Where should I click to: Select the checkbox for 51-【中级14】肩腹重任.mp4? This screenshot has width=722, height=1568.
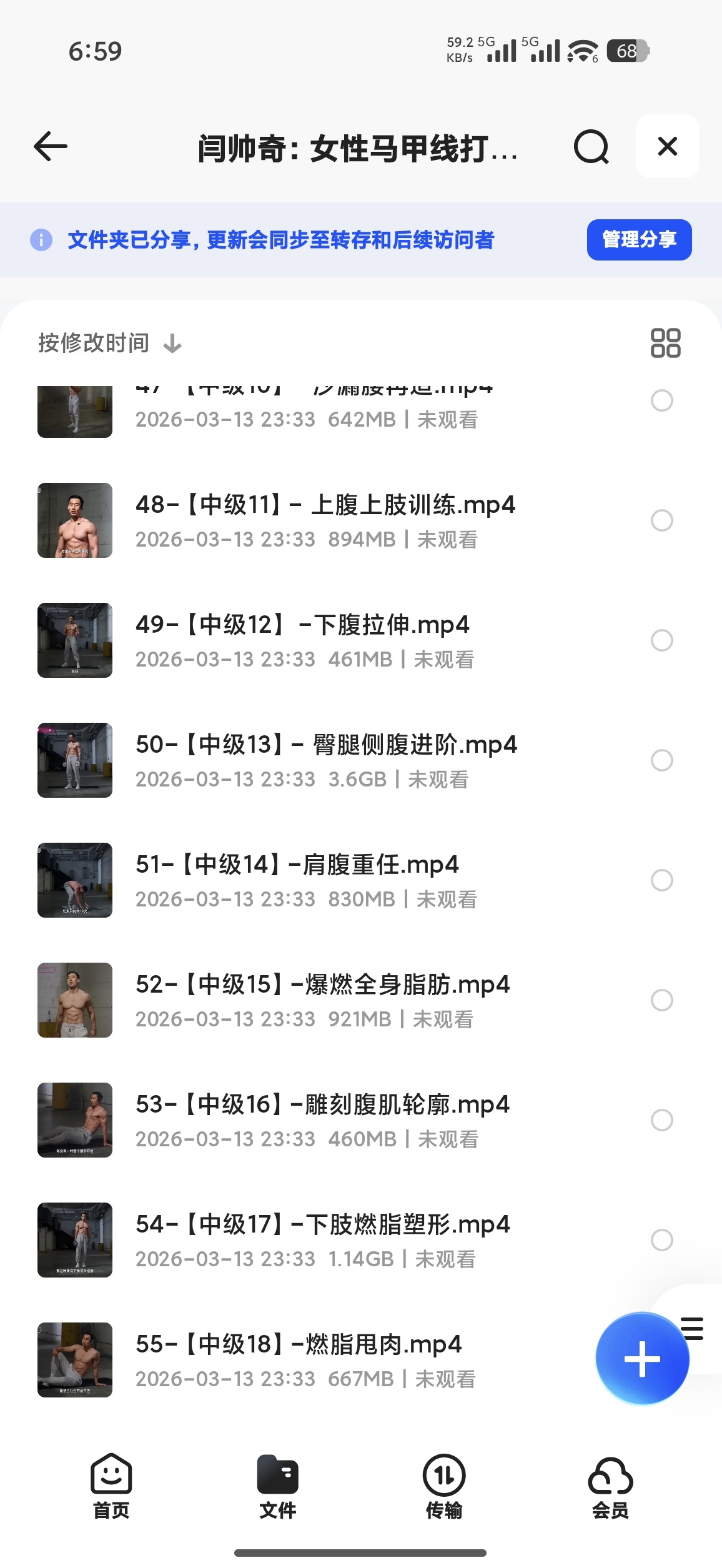[661, 880]
